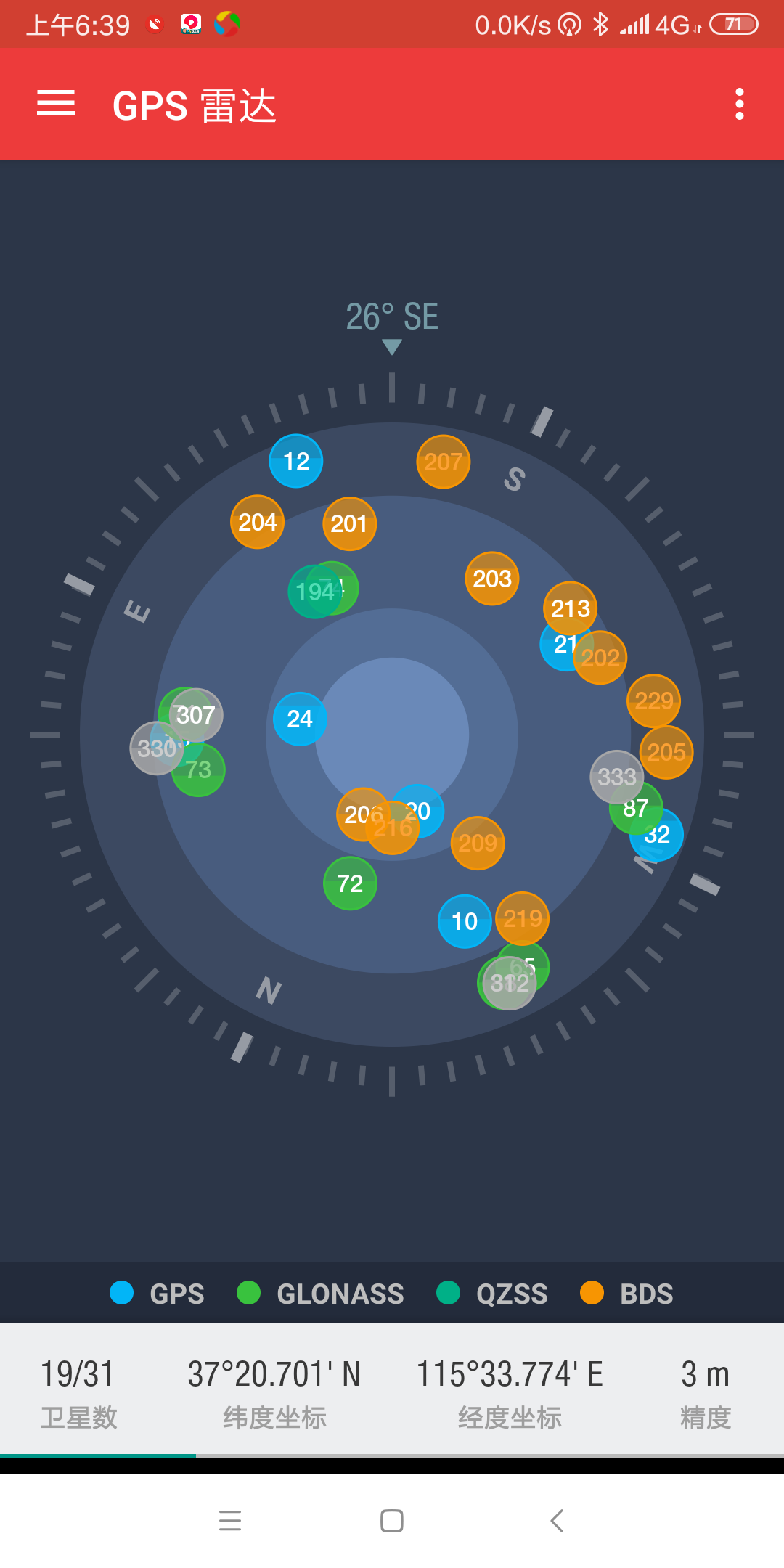The width and height of the screenshot is (784, 1568).
Task: Go to the home screen
Action: click(392, 1520)
